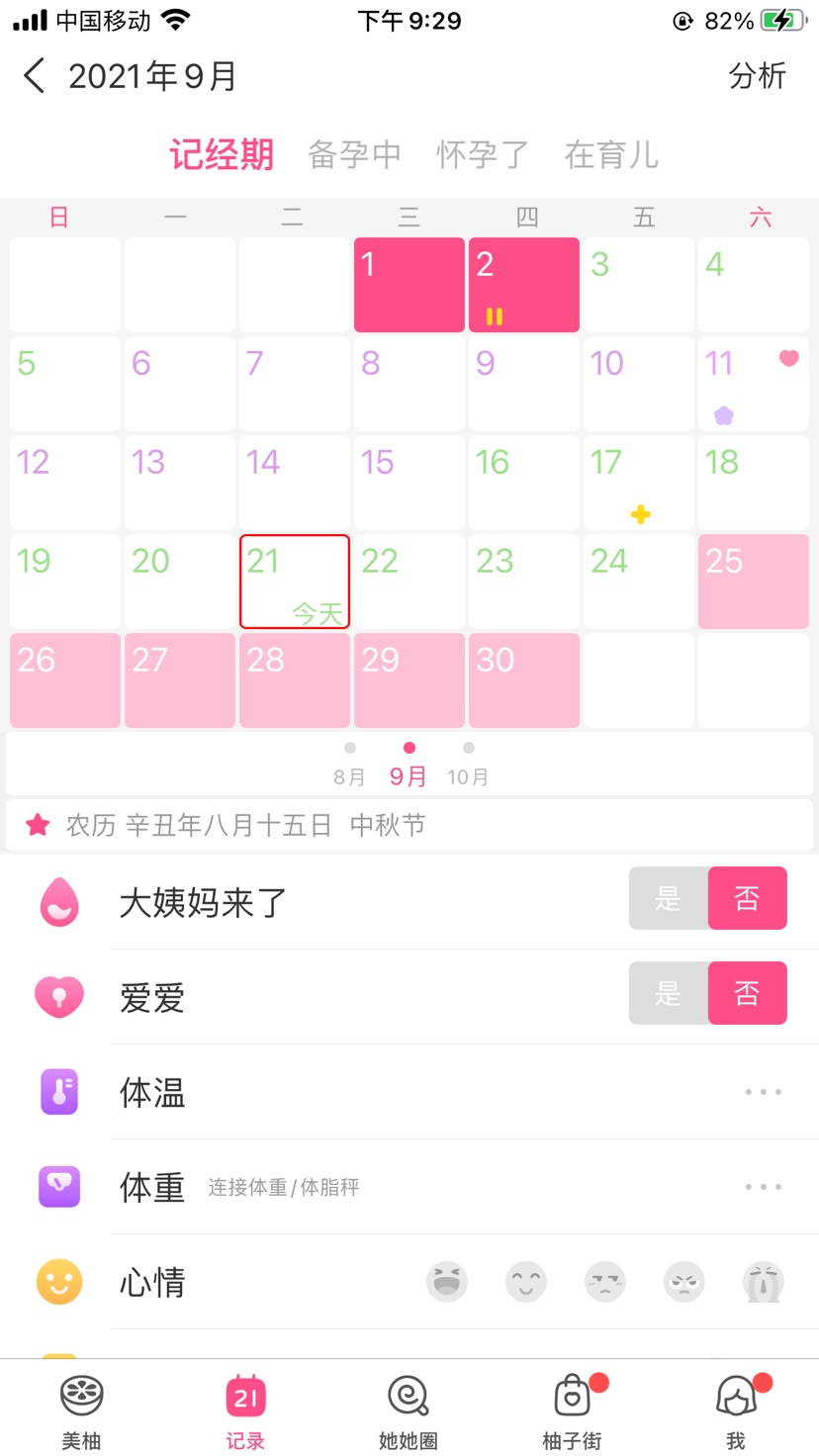Jump to 8月 in month selector

click(349, 766)
